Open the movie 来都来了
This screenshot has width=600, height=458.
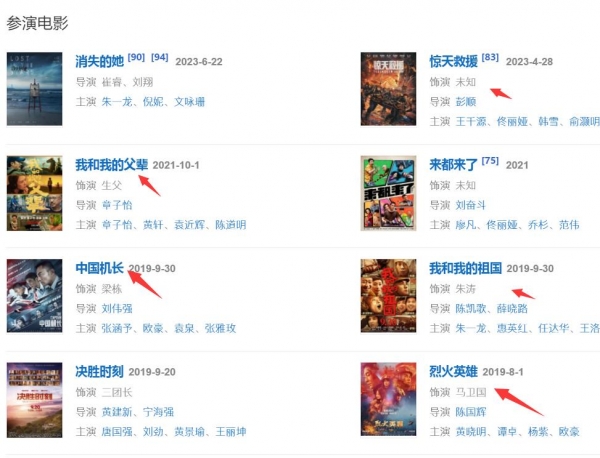(453, 164)
